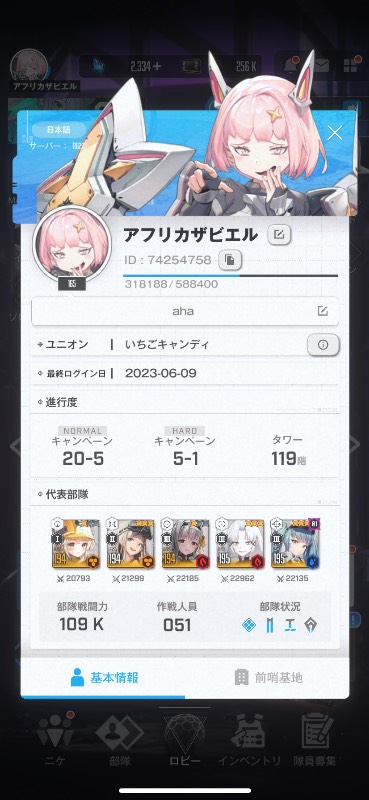Open union info for いちごキャンディ
This screenshot has height=800, width=369.
(323, 345)
